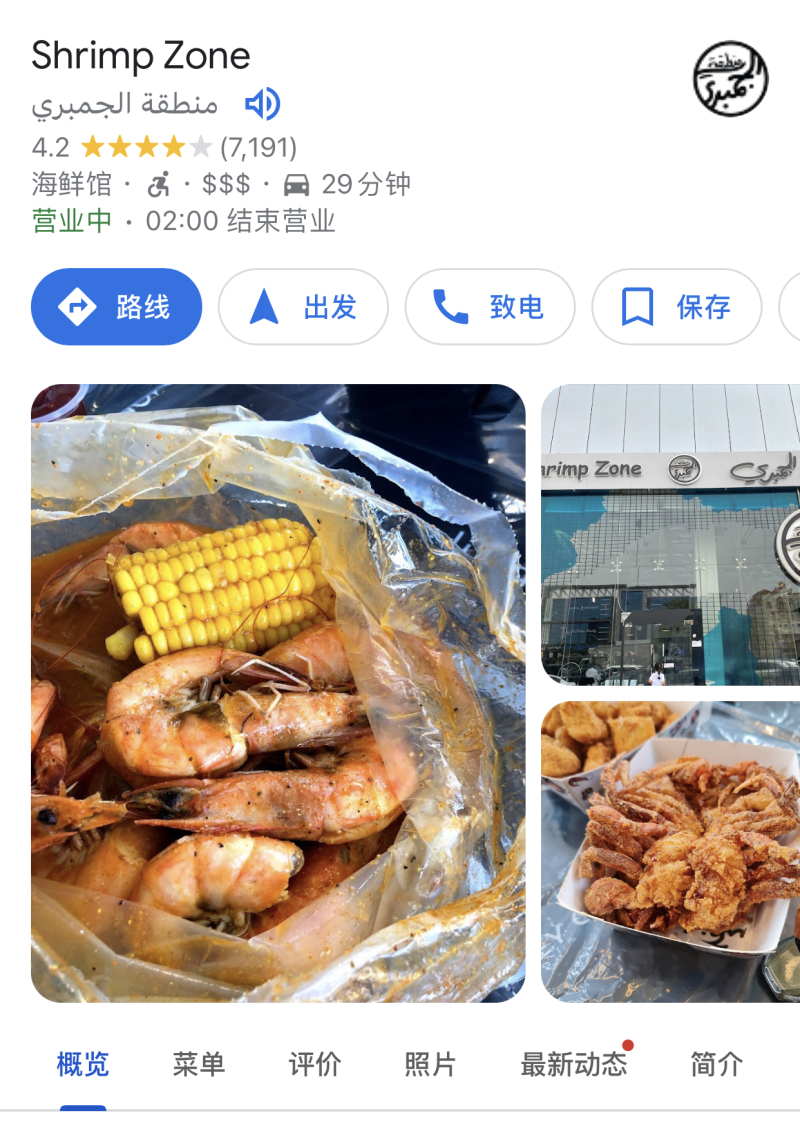Switch to the 照片 tab
Viewport: 800px width, 1122px height.
[431, 1064]
